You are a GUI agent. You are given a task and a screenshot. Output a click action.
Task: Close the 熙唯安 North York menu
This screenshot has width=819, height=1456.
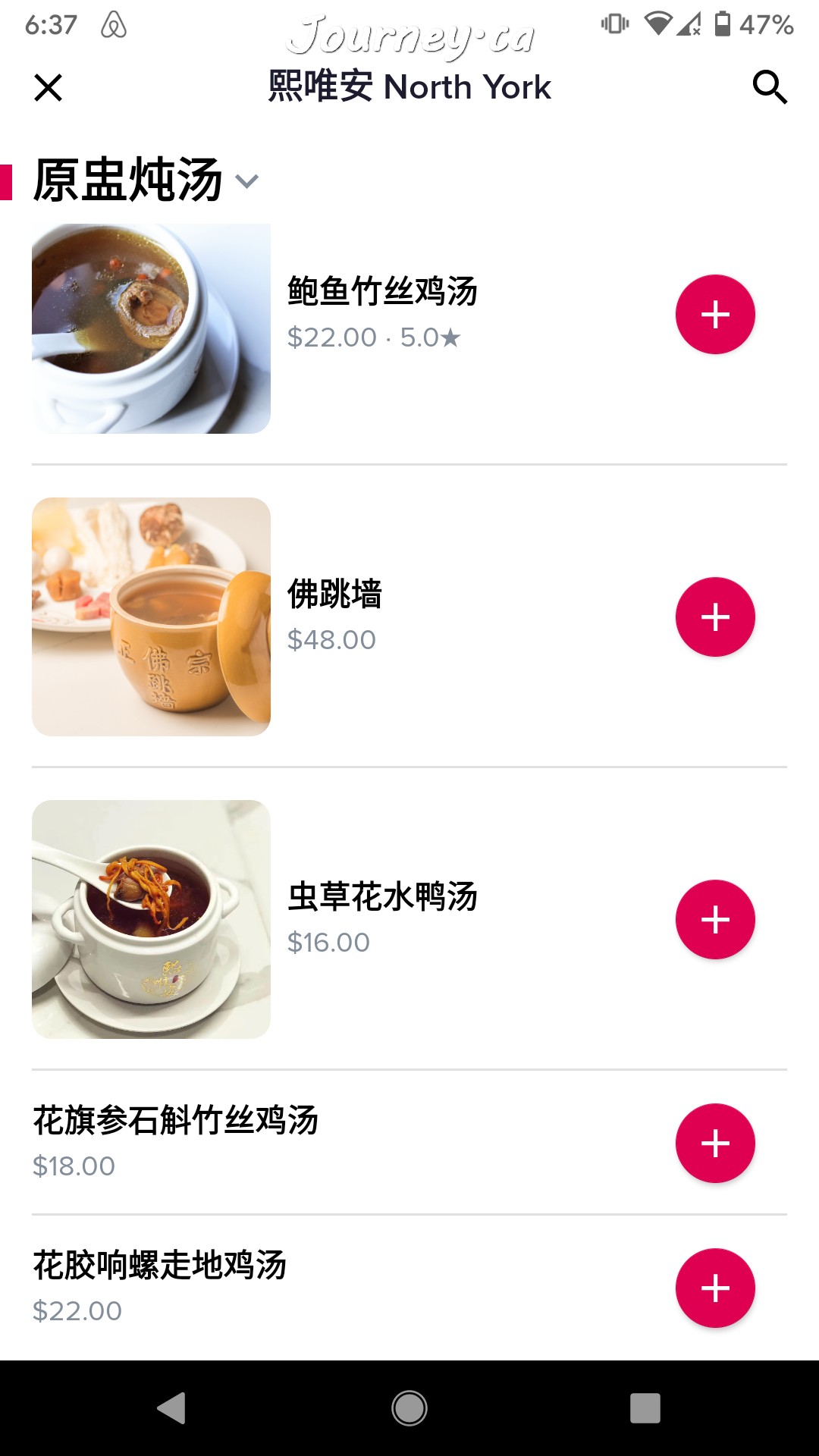point(48,88)
